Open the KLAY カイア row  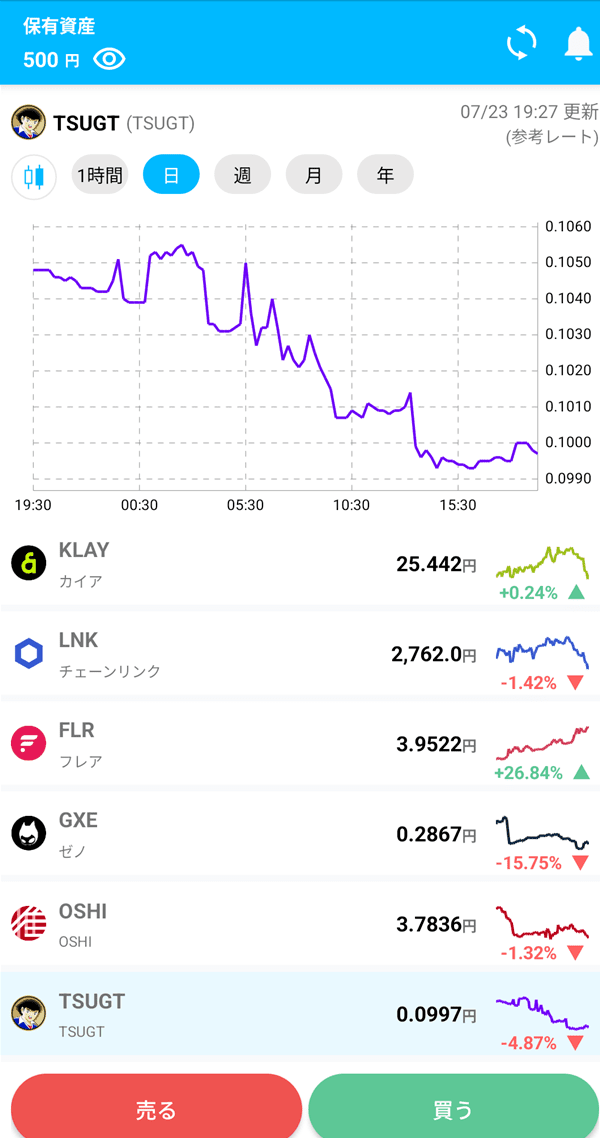point(300,566)
